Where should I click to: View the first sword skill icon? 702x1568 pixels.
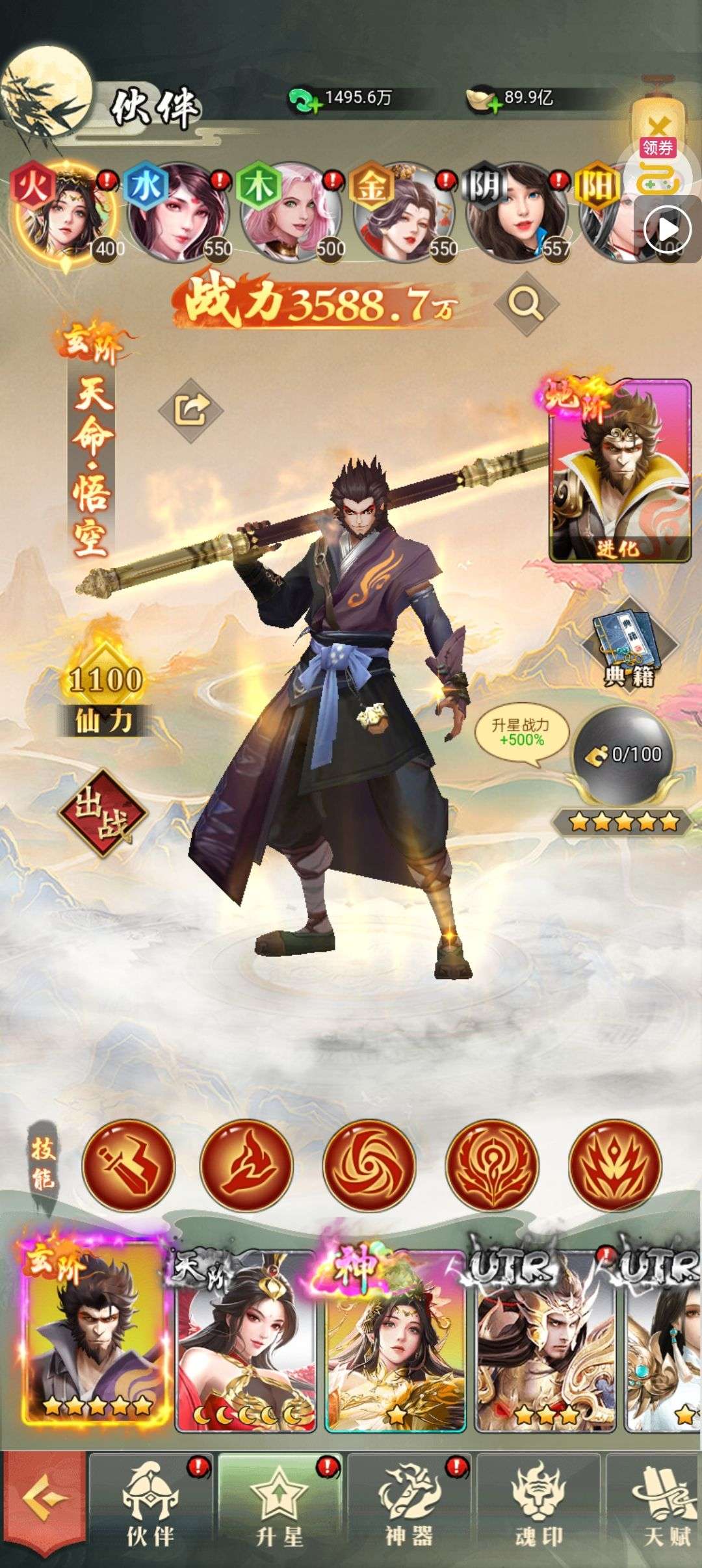(x=128, y=1165)
